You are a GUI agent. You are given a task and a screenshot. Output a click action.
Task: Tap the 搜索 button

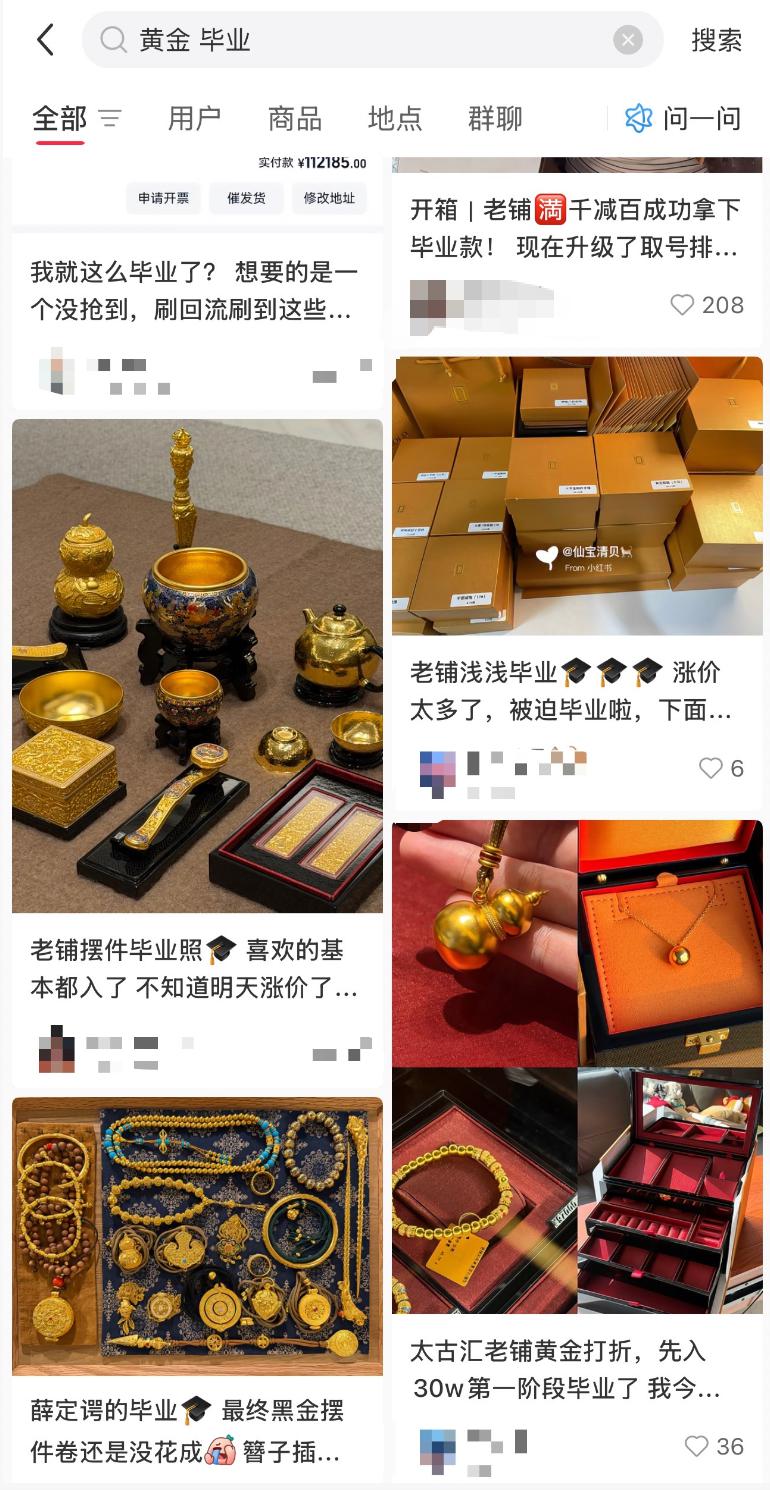pos(716,40)
